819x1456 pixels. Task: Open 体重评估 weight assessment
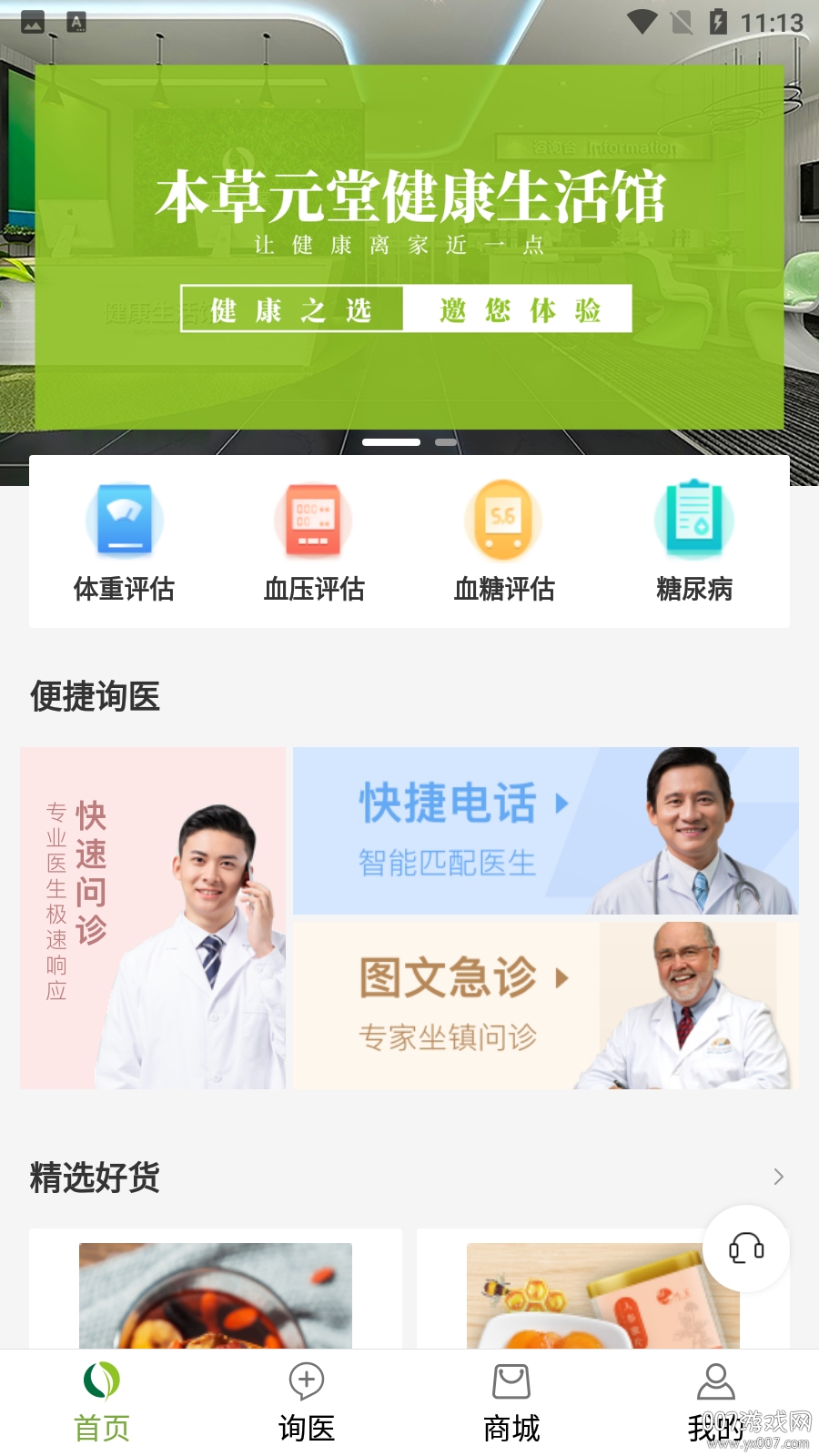click(x=125, y=543)
